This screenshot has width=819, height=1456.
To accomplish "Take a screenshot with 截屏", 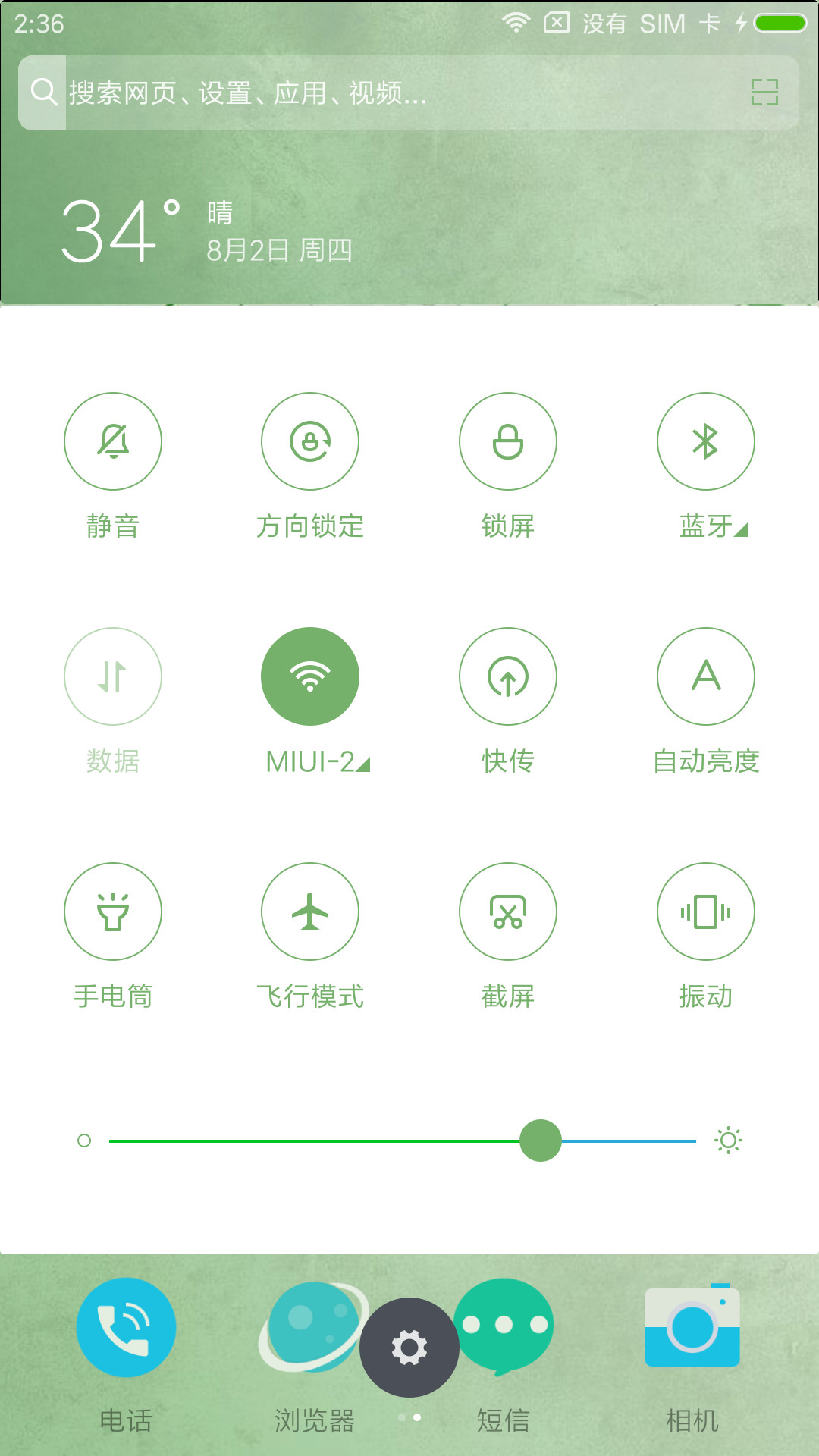I will [x=508, y=912].
